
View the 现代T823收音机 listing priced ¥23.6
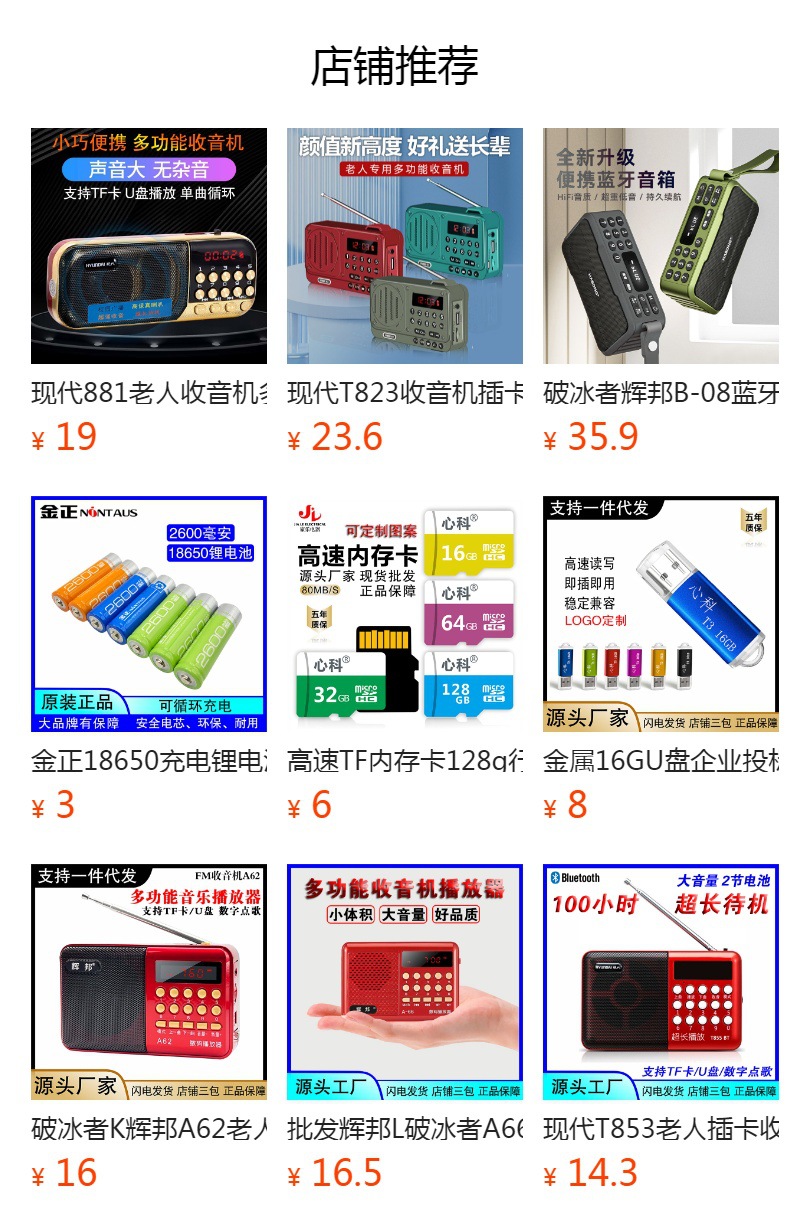(404, 246)
